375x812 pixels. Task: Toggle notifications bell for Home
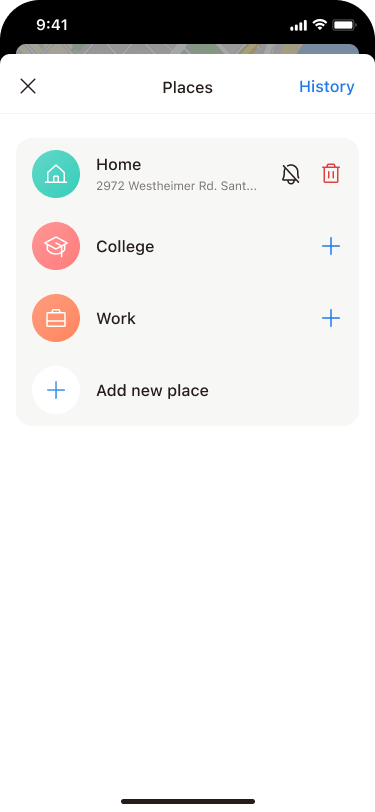point(291,173)
